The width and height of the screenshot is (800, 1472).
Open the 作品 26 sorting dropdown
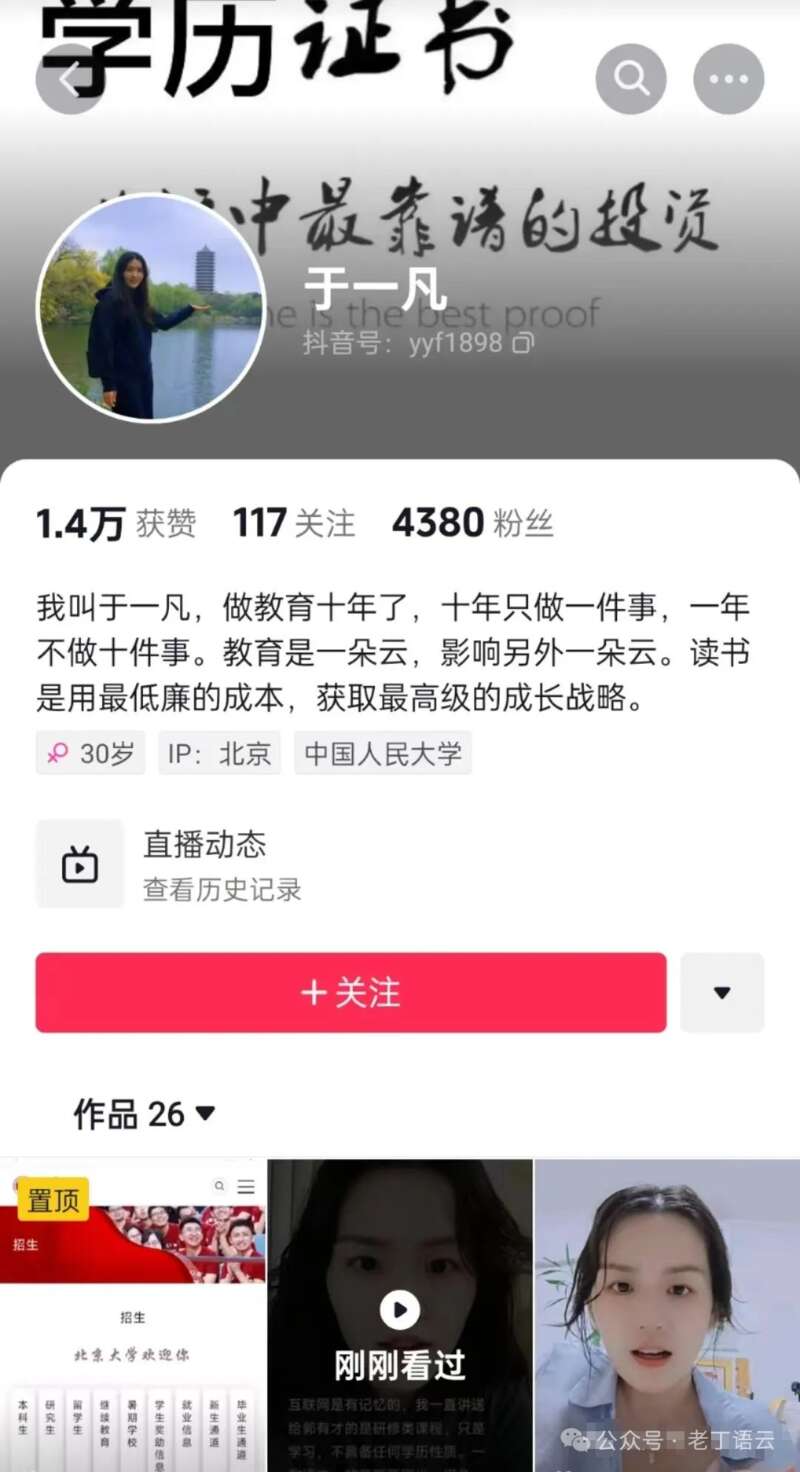[x=145, y=1113]
